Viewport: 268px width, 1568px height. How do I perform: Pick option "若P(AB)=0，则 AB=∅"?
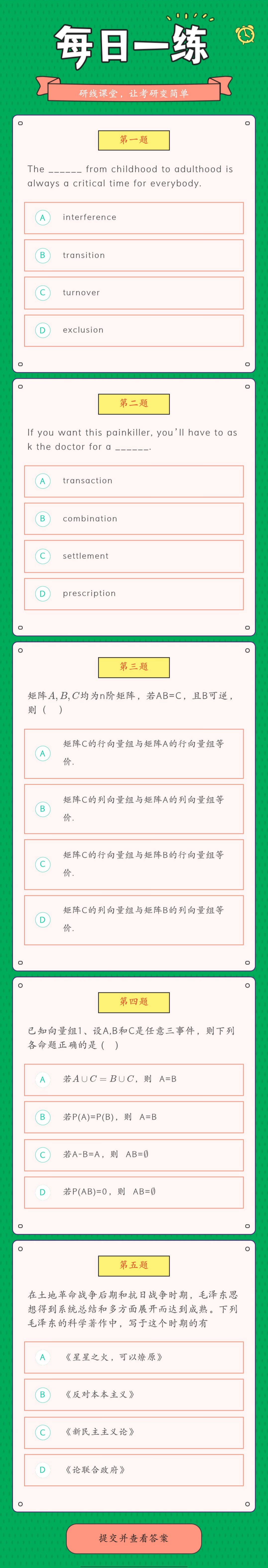[134, 1192]
